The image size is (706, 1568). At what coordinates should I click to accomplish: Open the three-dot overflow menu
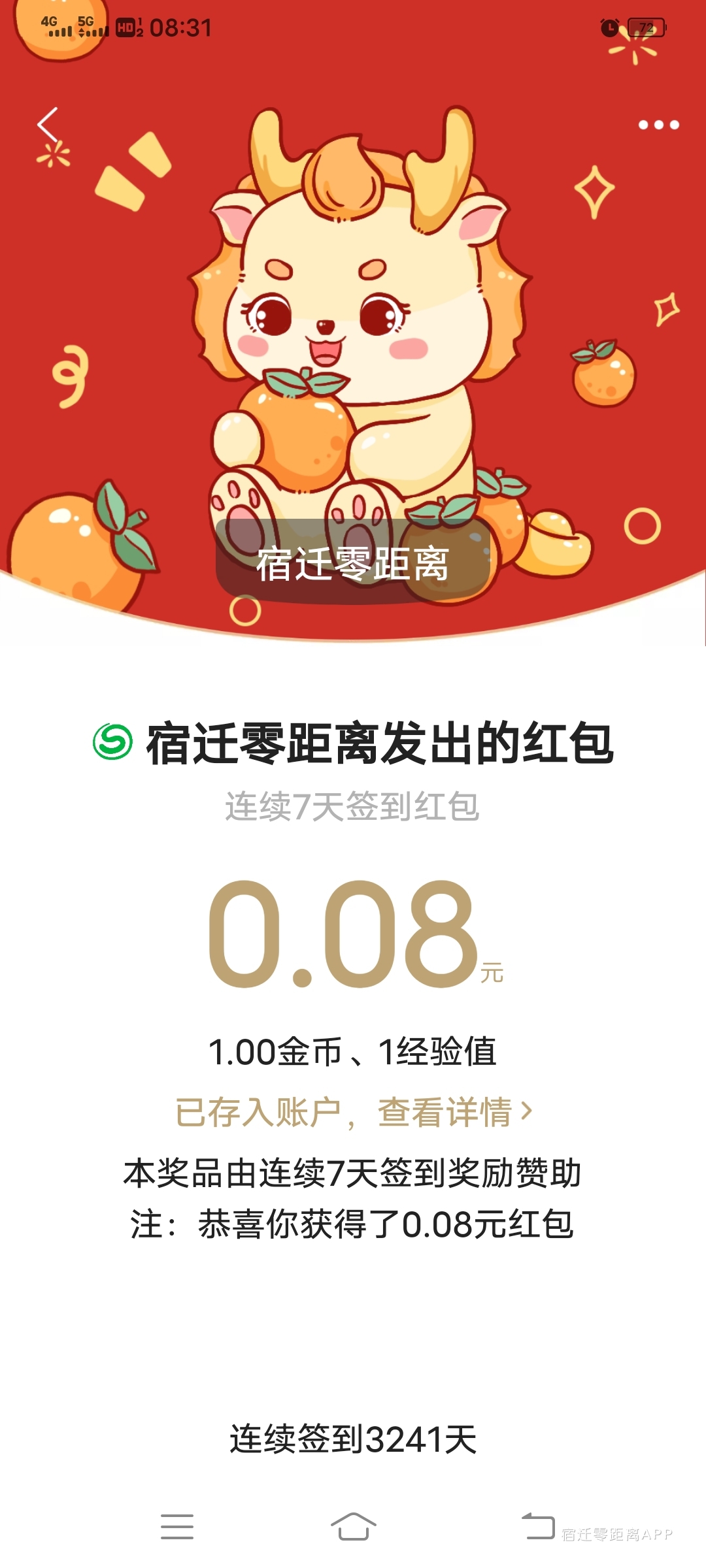pyautogui.click(x=658, y=125)
